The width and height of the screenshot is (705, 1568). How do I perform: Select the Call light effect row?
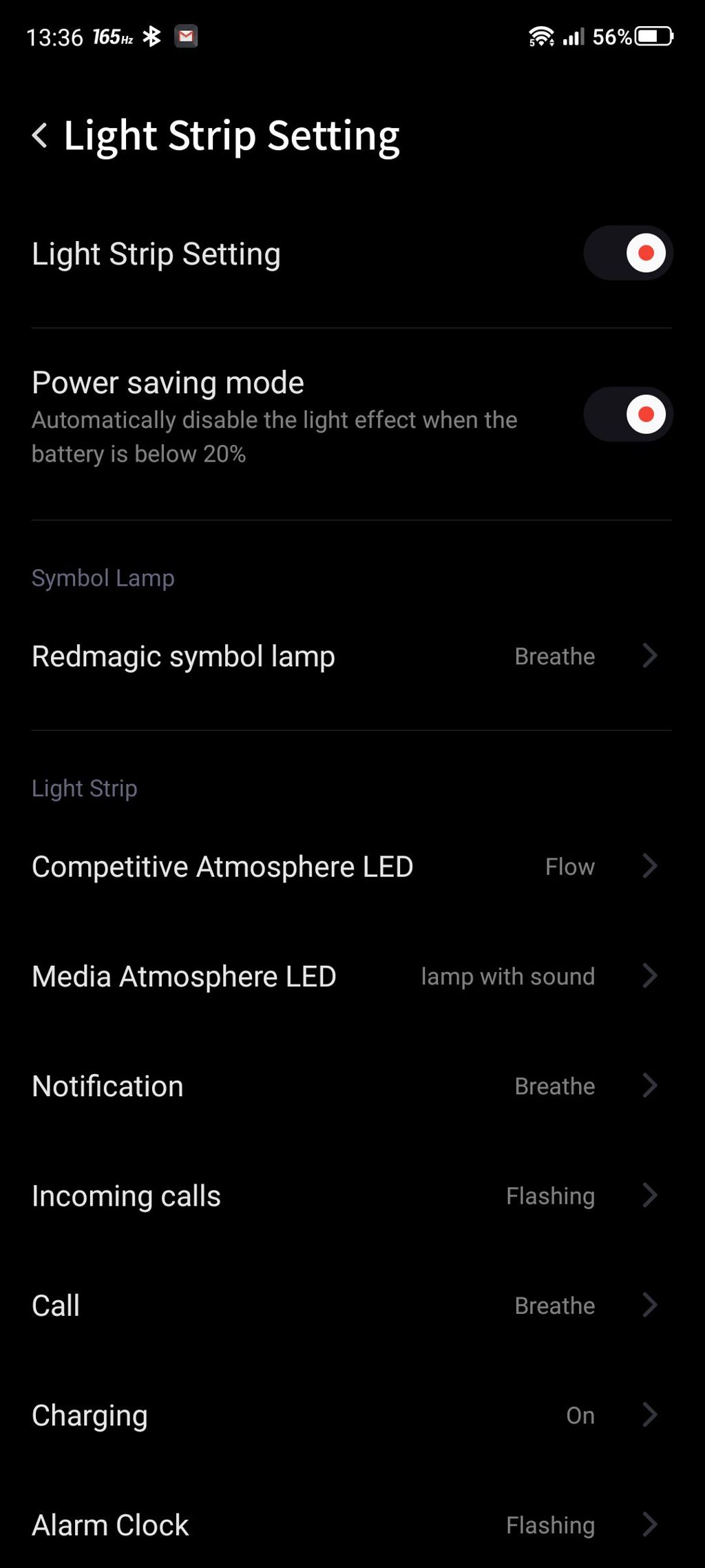(x=352, y=1306)
